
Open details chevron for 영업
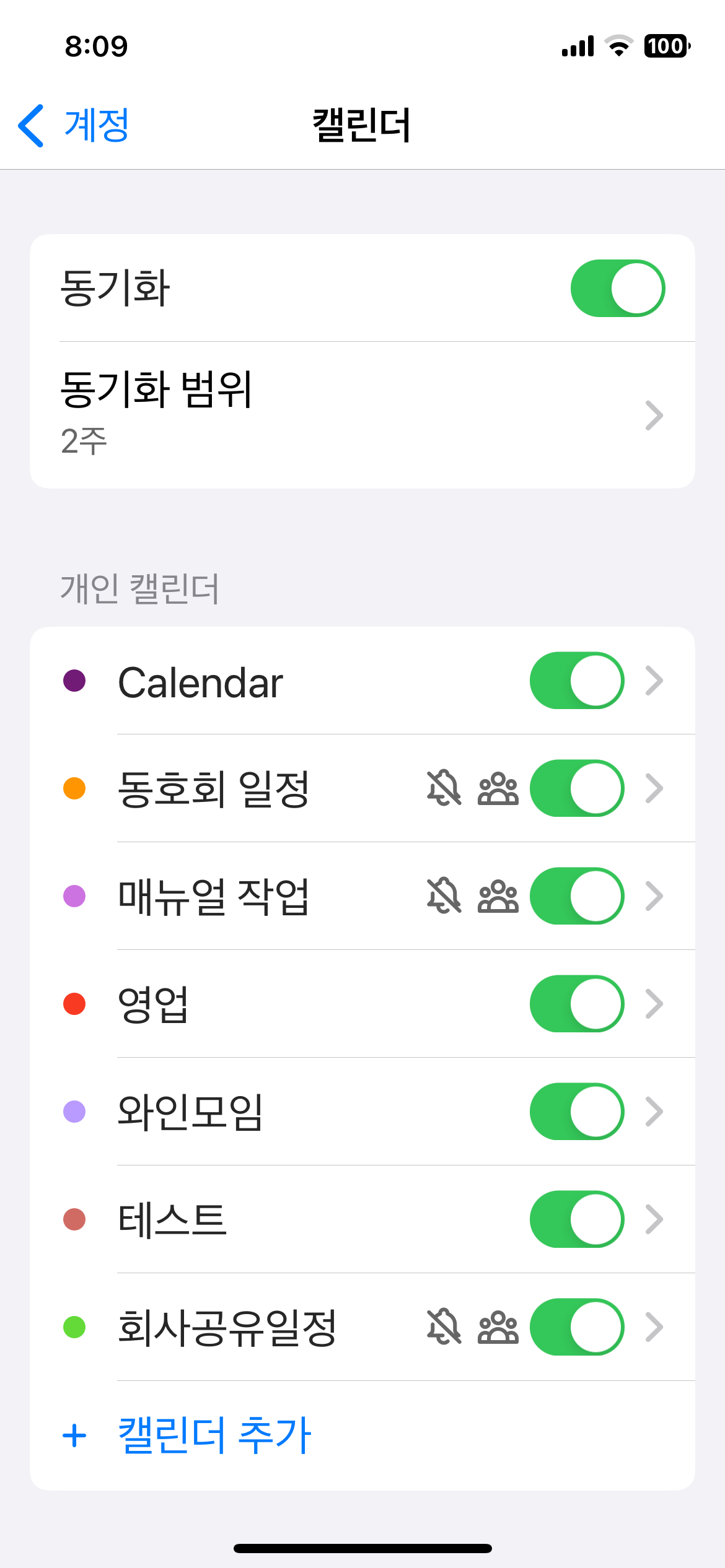tap(654, 1004)
